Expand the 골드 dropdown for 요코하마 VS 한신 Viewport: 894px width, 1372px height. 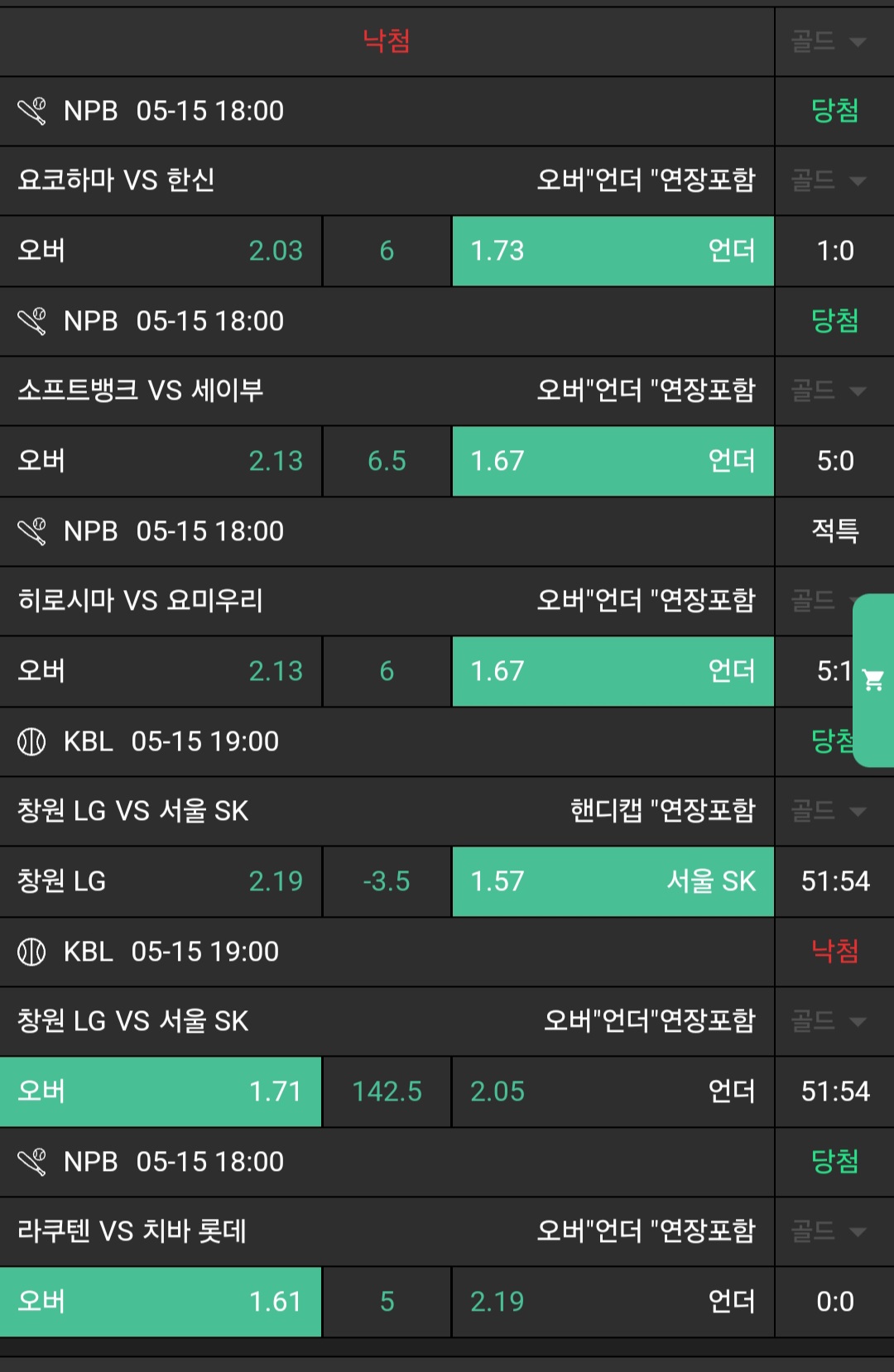pos(829,180)
